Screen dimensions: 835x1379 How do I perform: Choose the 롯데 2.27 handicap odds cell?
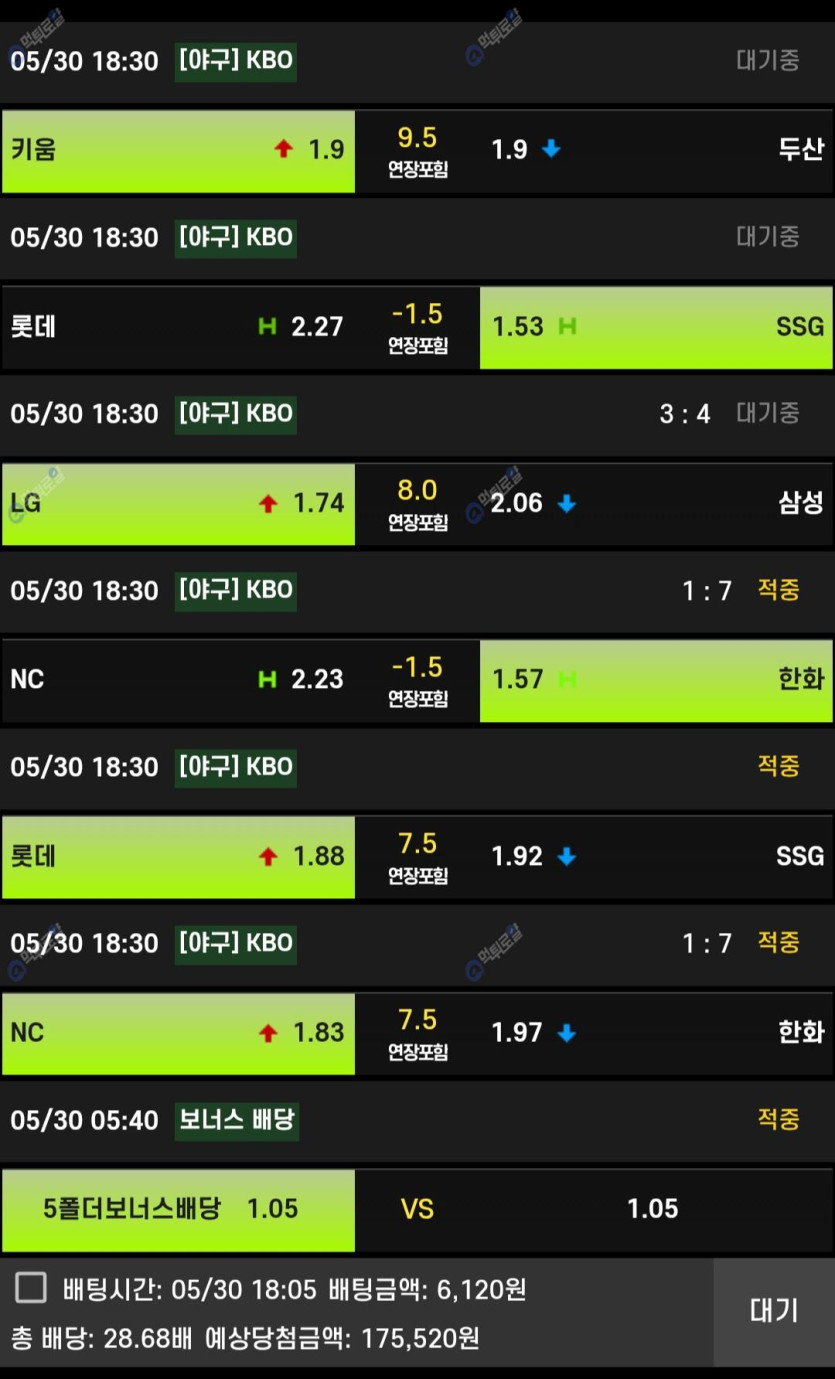coord(178,327)
